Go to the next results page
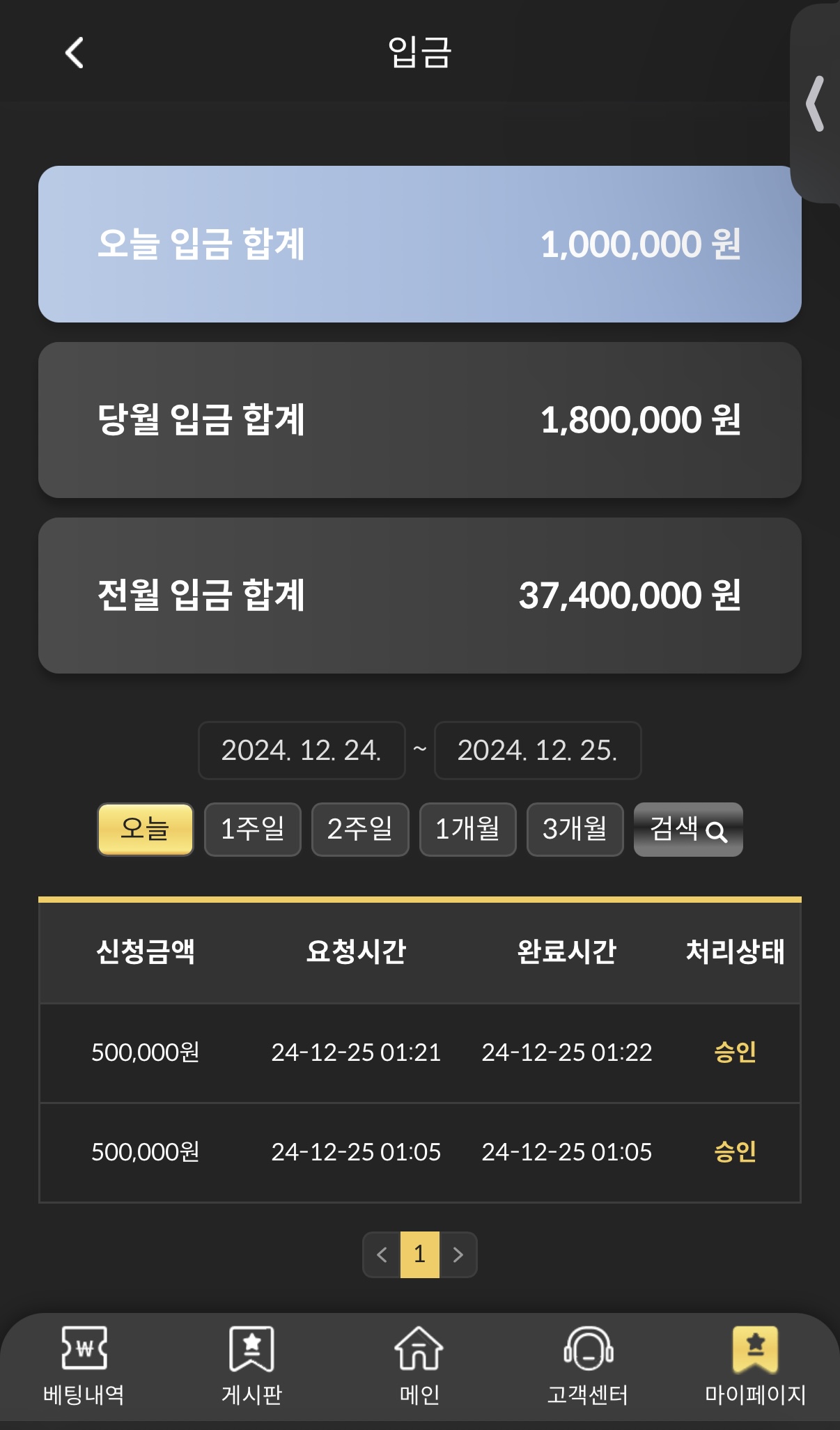The height and width of the screenshot is (1430, 840). click(x=458, y=1254)
